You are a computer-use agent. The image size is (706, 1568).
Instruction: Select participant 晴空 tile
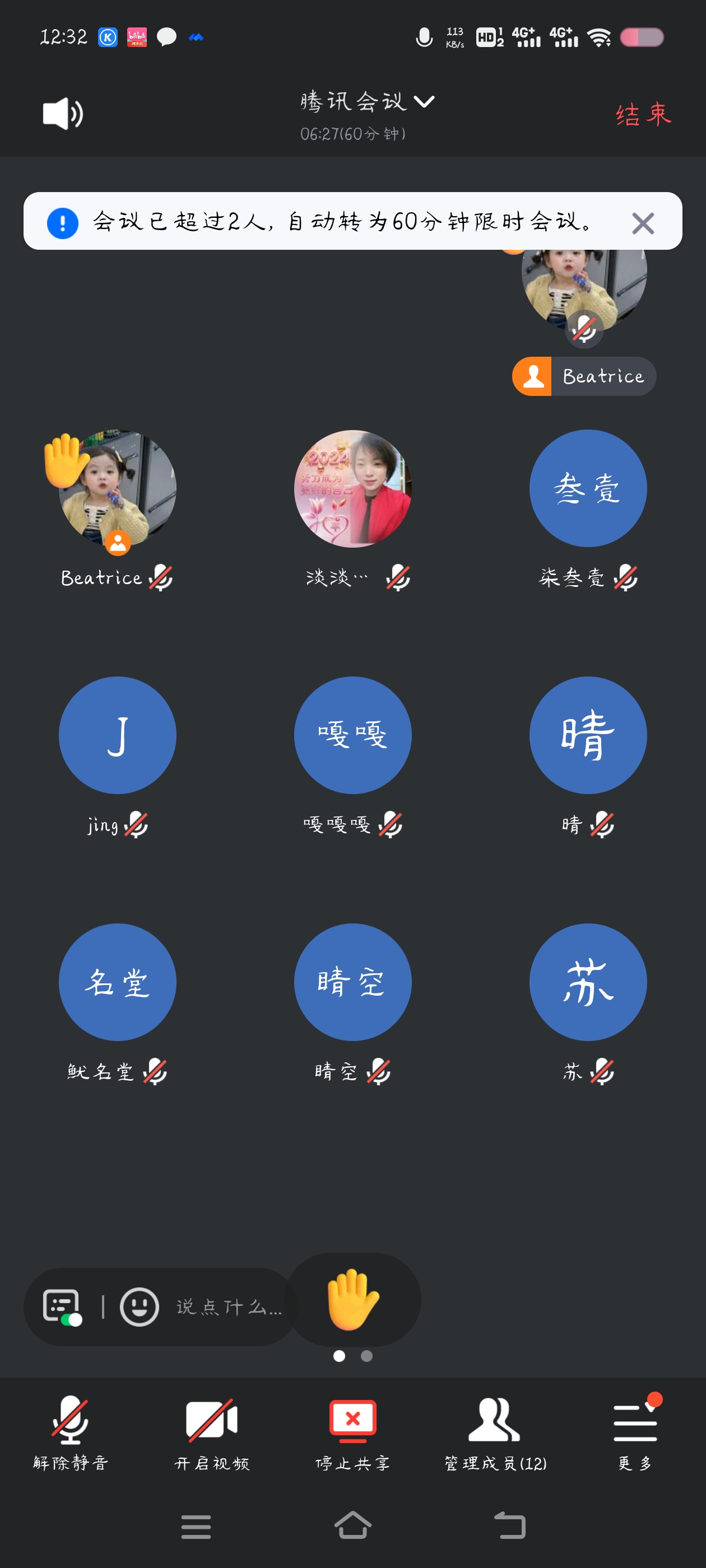(352, 982)
